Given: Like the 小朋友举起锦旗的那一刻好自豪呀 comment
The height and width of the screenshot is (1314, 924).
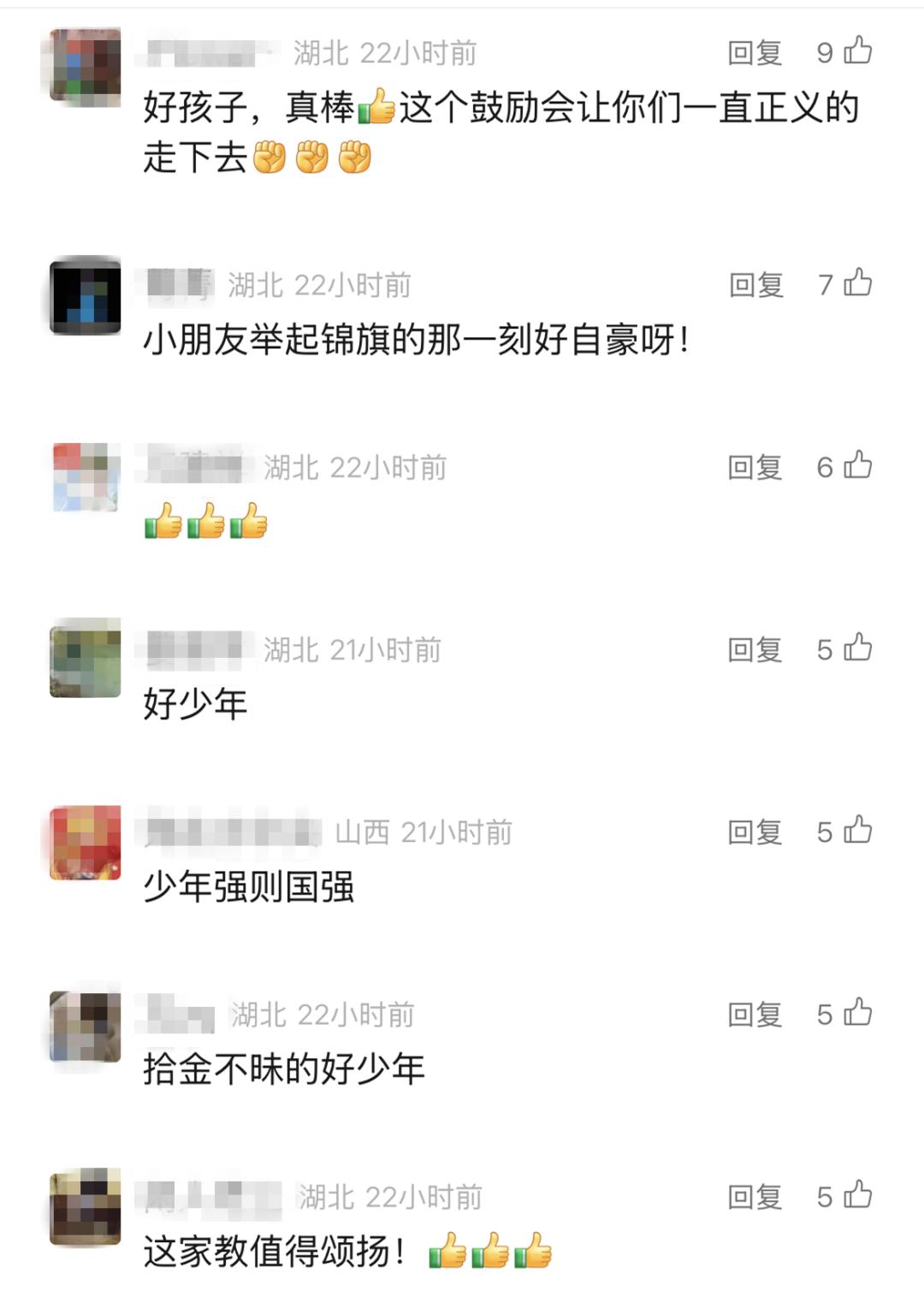Looking at the screenshot, I should [857, 283].
